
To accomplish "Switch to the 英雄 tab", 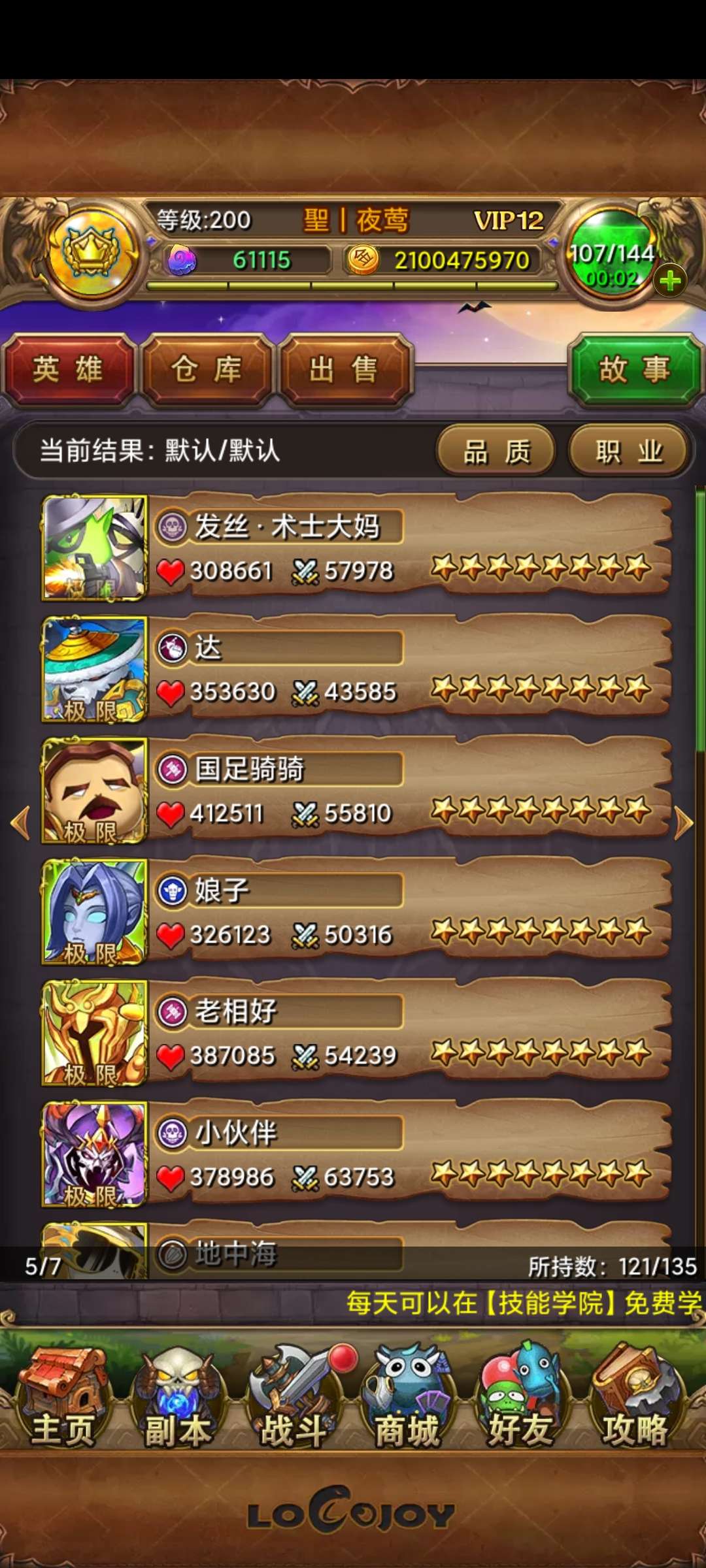I will pos(68,370).
